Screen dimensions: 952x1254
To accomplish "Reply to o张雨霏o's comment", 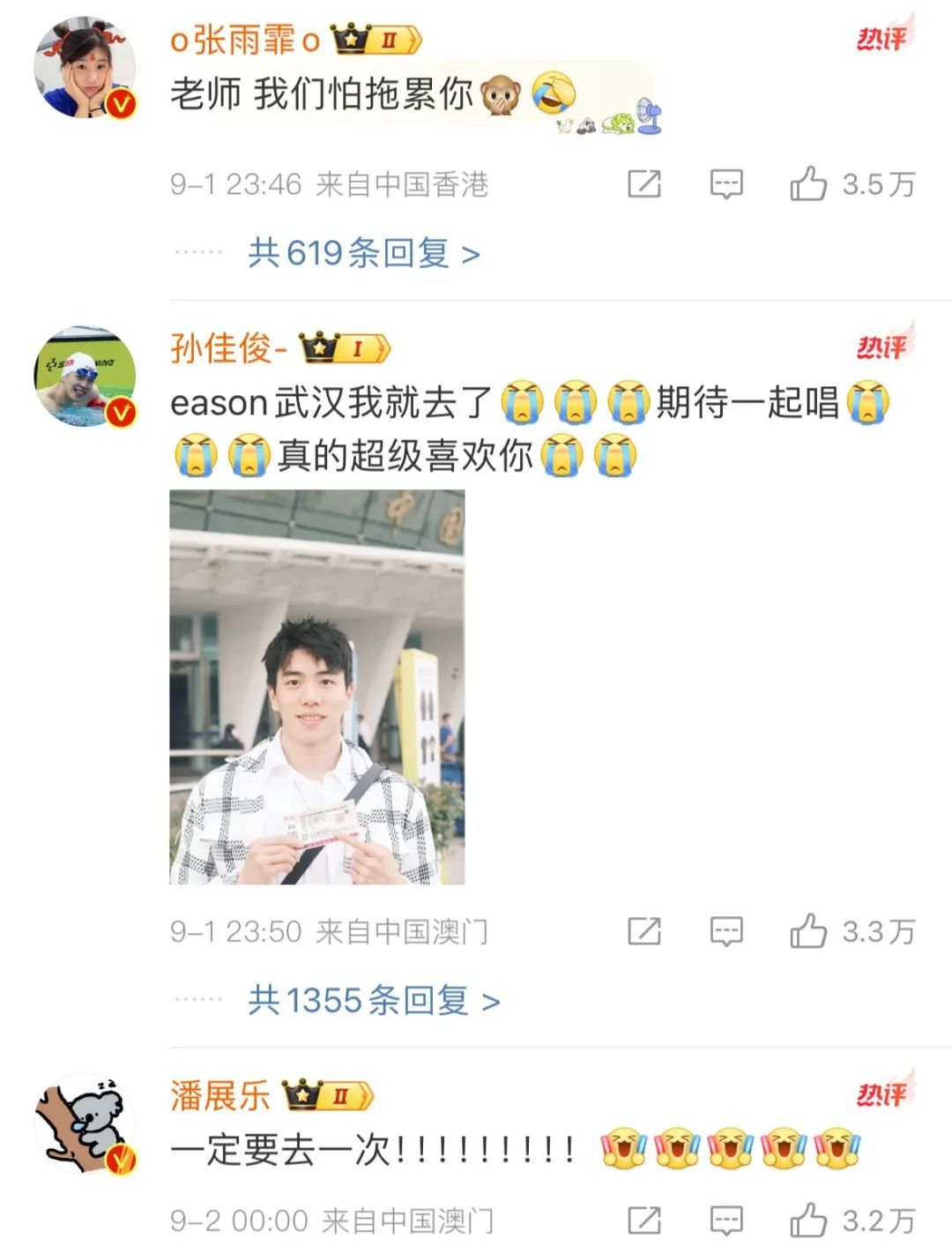I will tap(726, 184).
